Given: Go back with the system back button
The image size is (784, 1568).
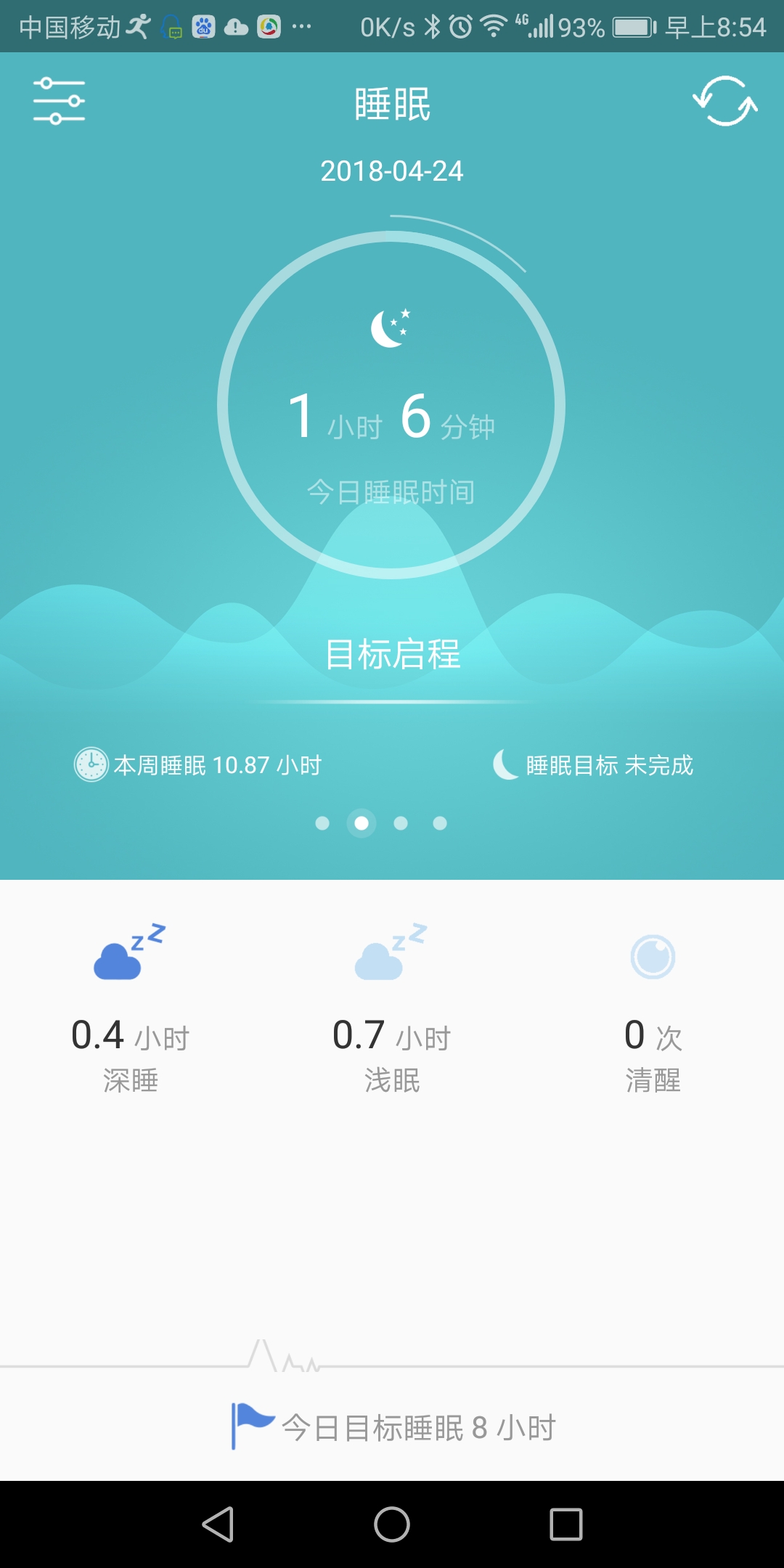Looking at the screenshot, I should (x=218, y=1524).
